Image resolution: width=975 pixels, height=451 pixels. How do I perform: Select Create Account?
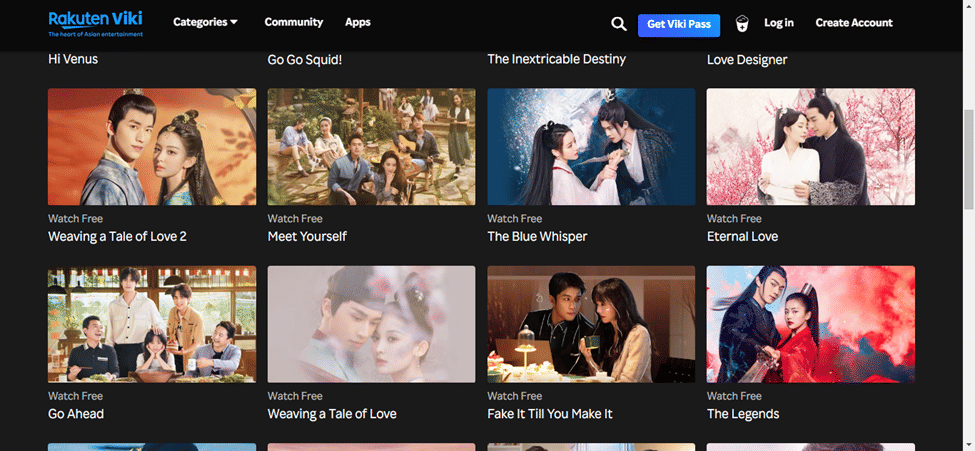(853, 23)
